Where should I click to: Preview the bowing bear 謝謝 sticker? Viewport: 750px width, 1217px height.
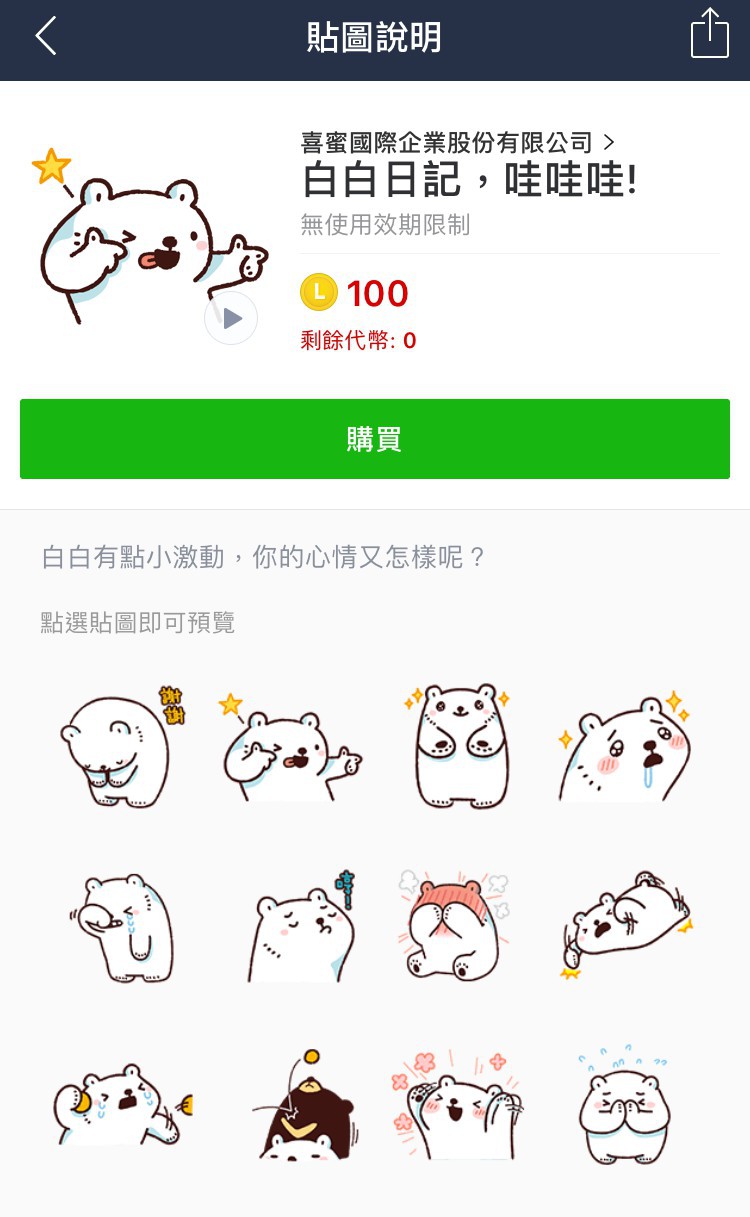[x=122, y=747]
